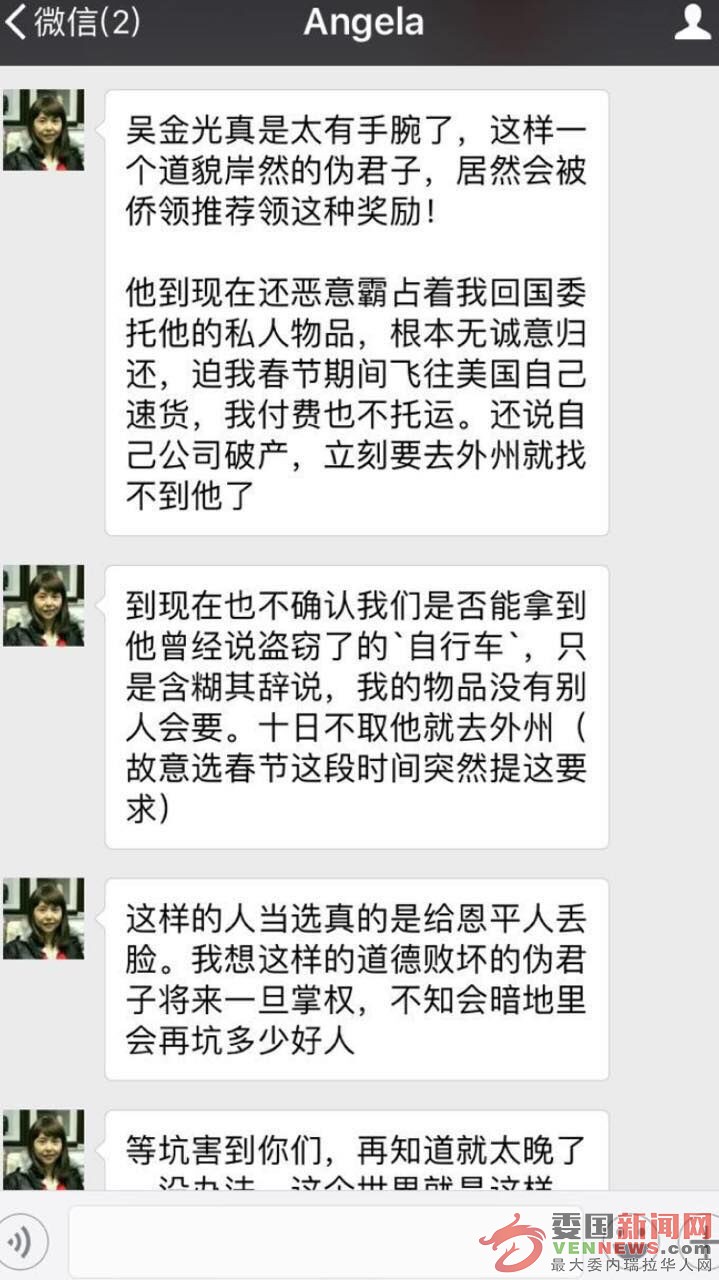
Task: Open Angela's chat details from the person icon
Action: coord(692,22)
